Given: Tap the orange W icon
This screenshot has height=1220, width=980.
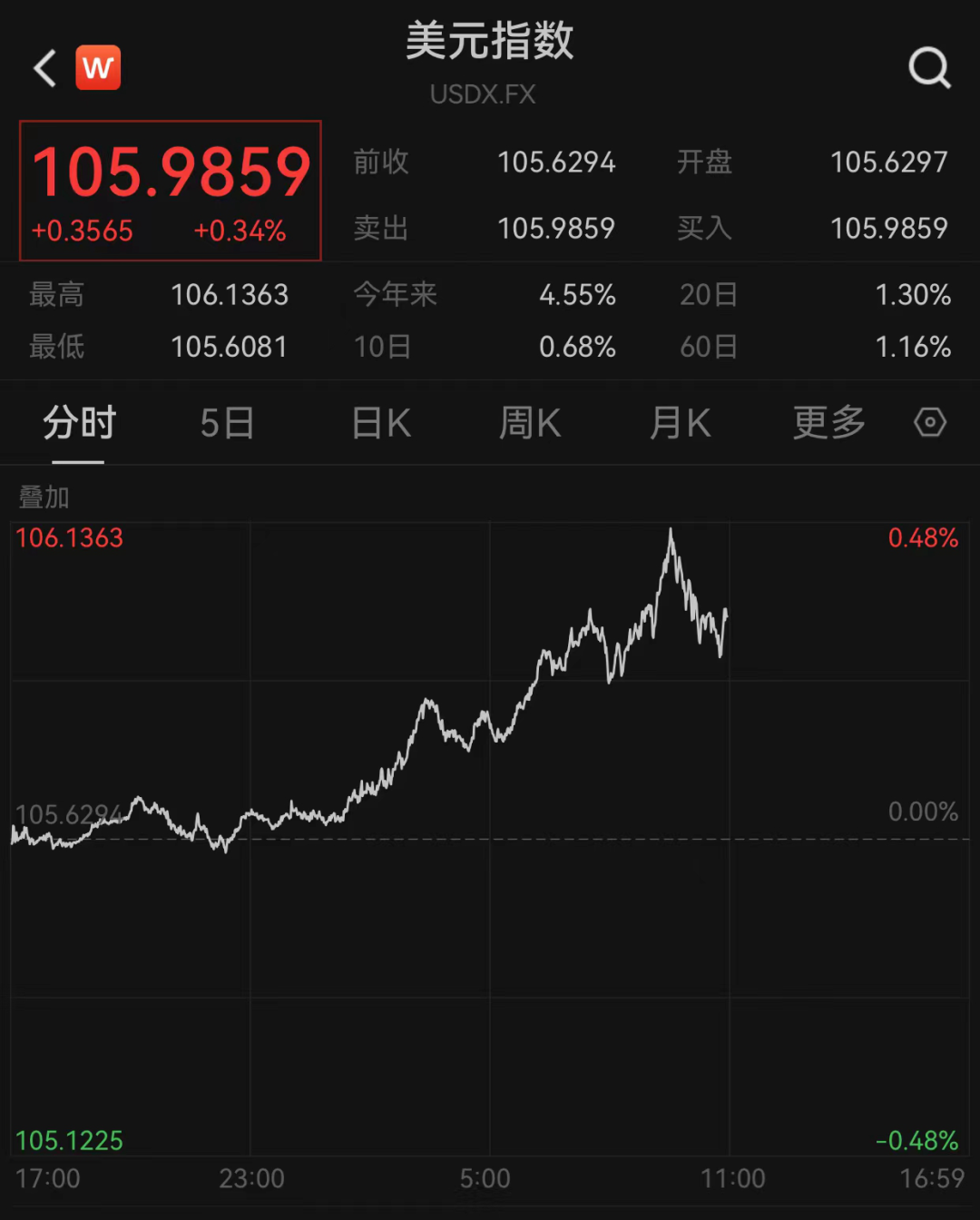Looking at the screenshot, I should [x=98, y=67].
